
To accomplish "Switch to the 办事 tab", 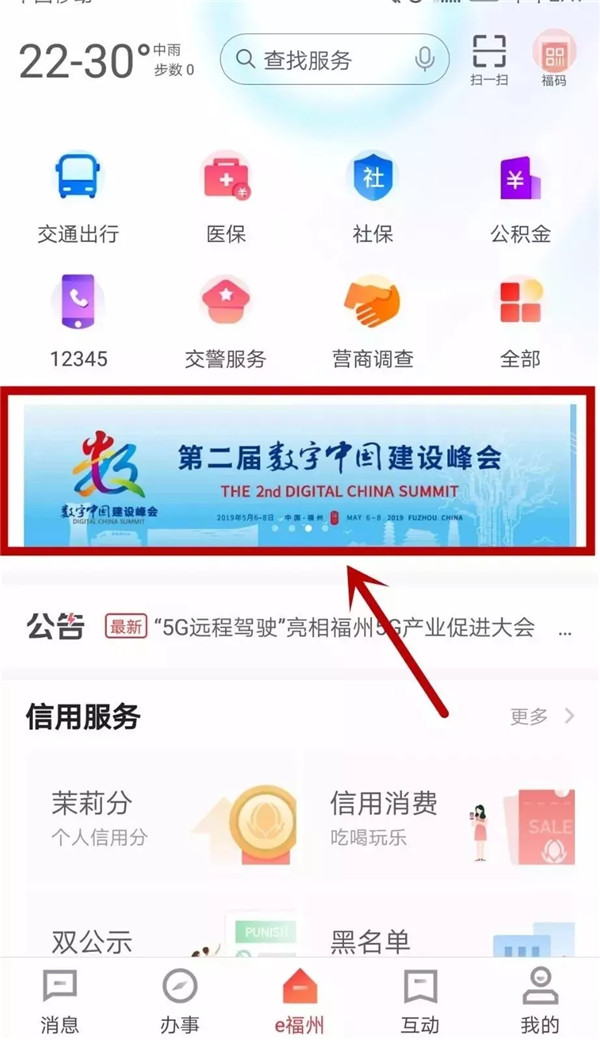I will pyautogui.click(x=180, y=1000).
